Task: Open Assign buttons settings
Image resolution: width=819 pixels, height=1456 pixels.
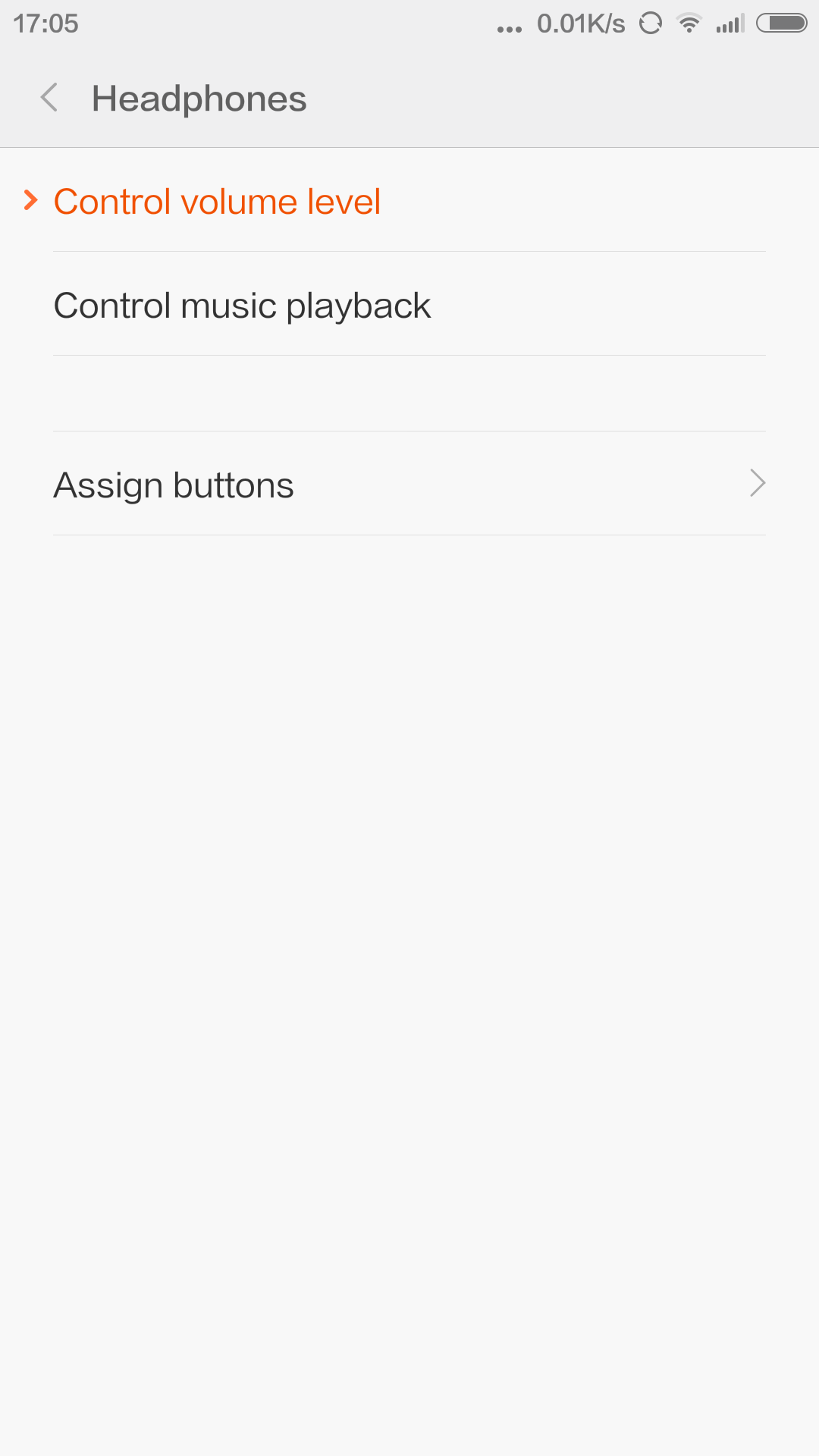Action: (409, 485)
